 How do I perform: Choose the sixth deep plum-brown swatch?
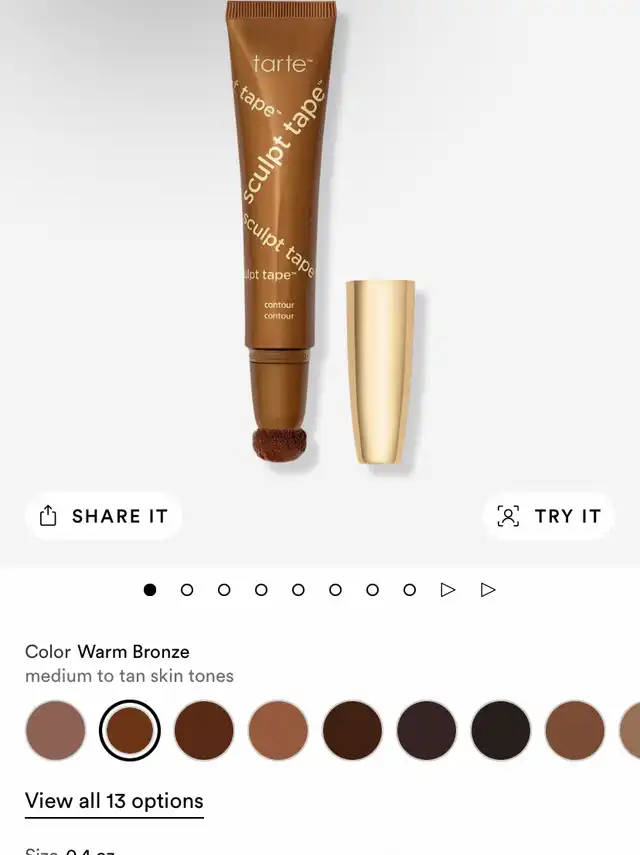click(427, 730)
